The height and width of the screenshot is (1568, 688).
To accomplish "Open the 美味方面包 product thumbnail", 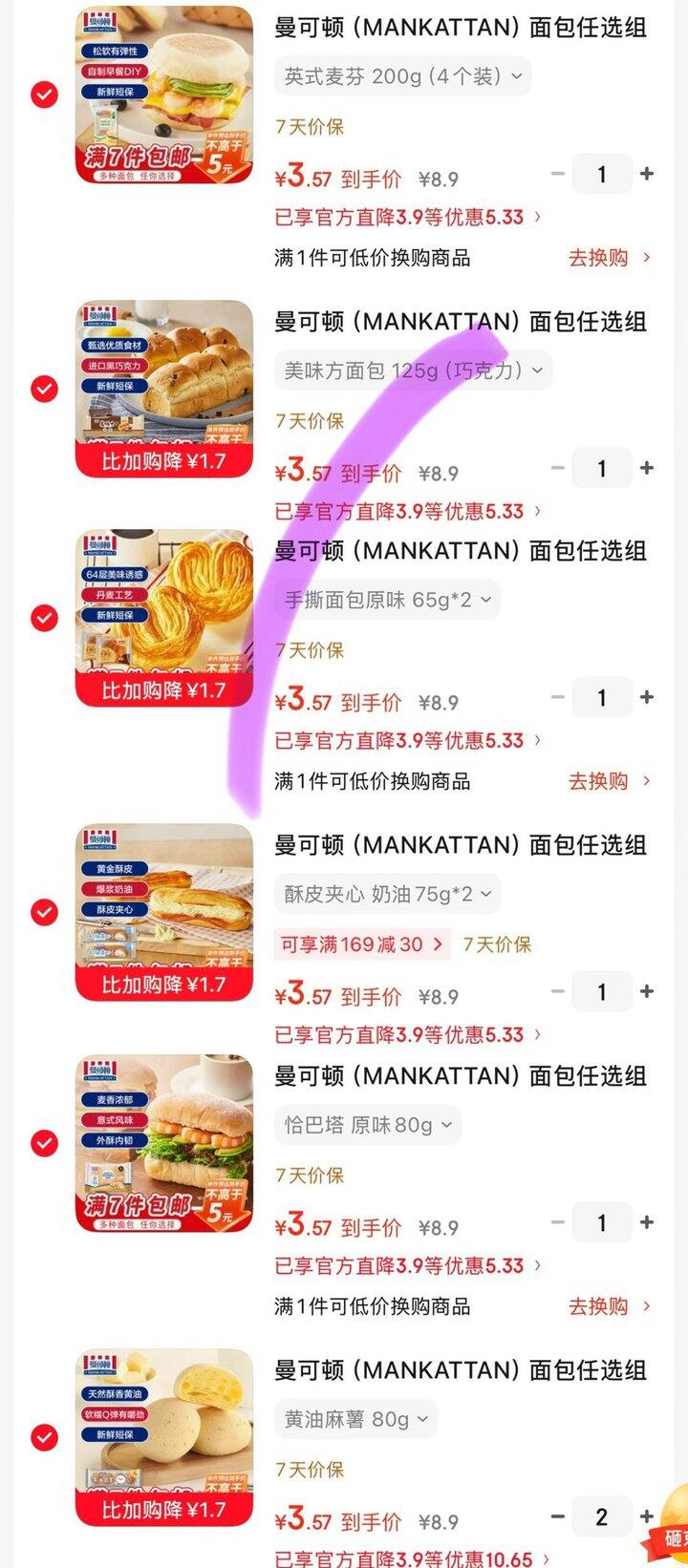I will [x=164, y=382].
